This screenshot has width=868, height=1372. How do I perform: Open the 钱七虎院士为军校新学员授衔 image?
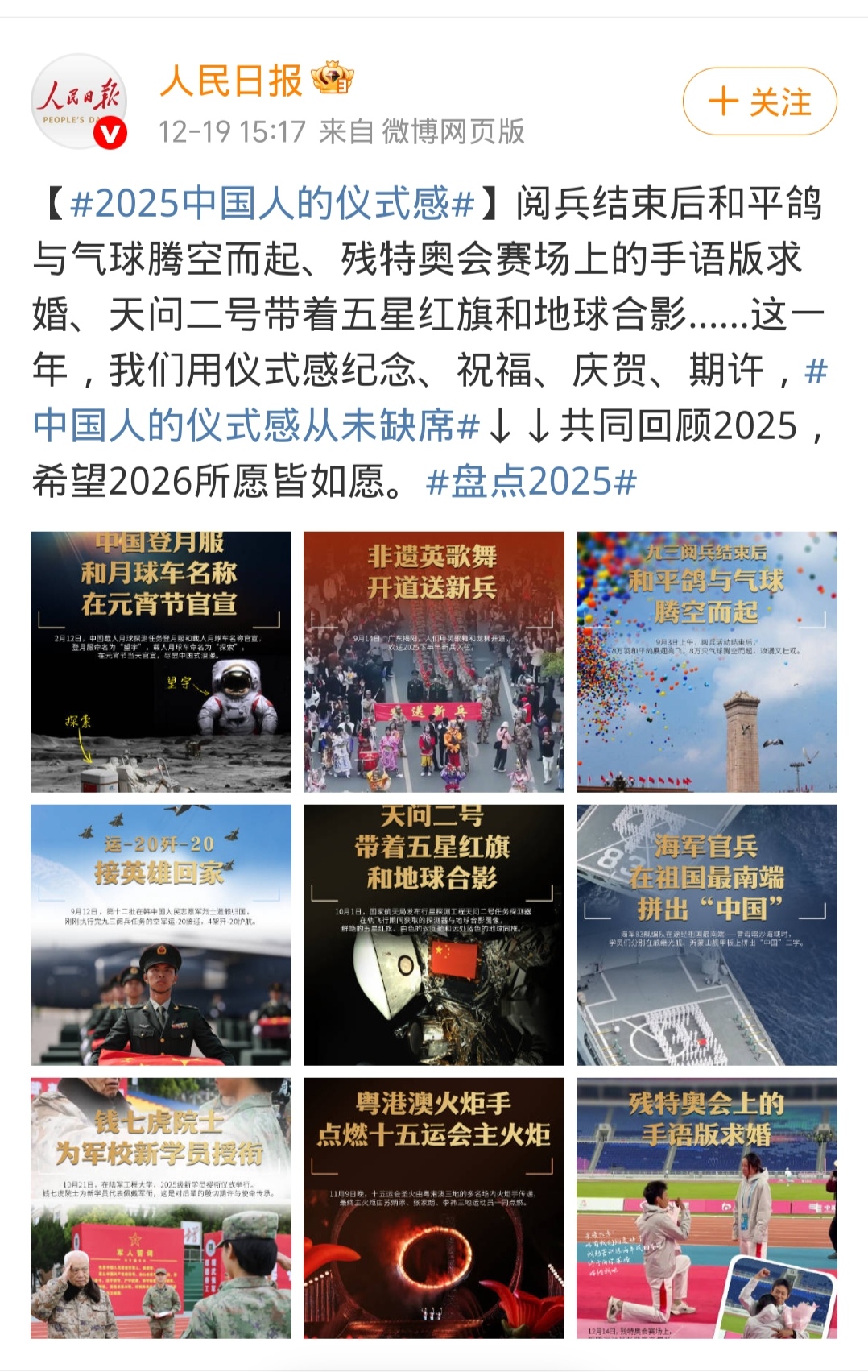point(161,1208)
